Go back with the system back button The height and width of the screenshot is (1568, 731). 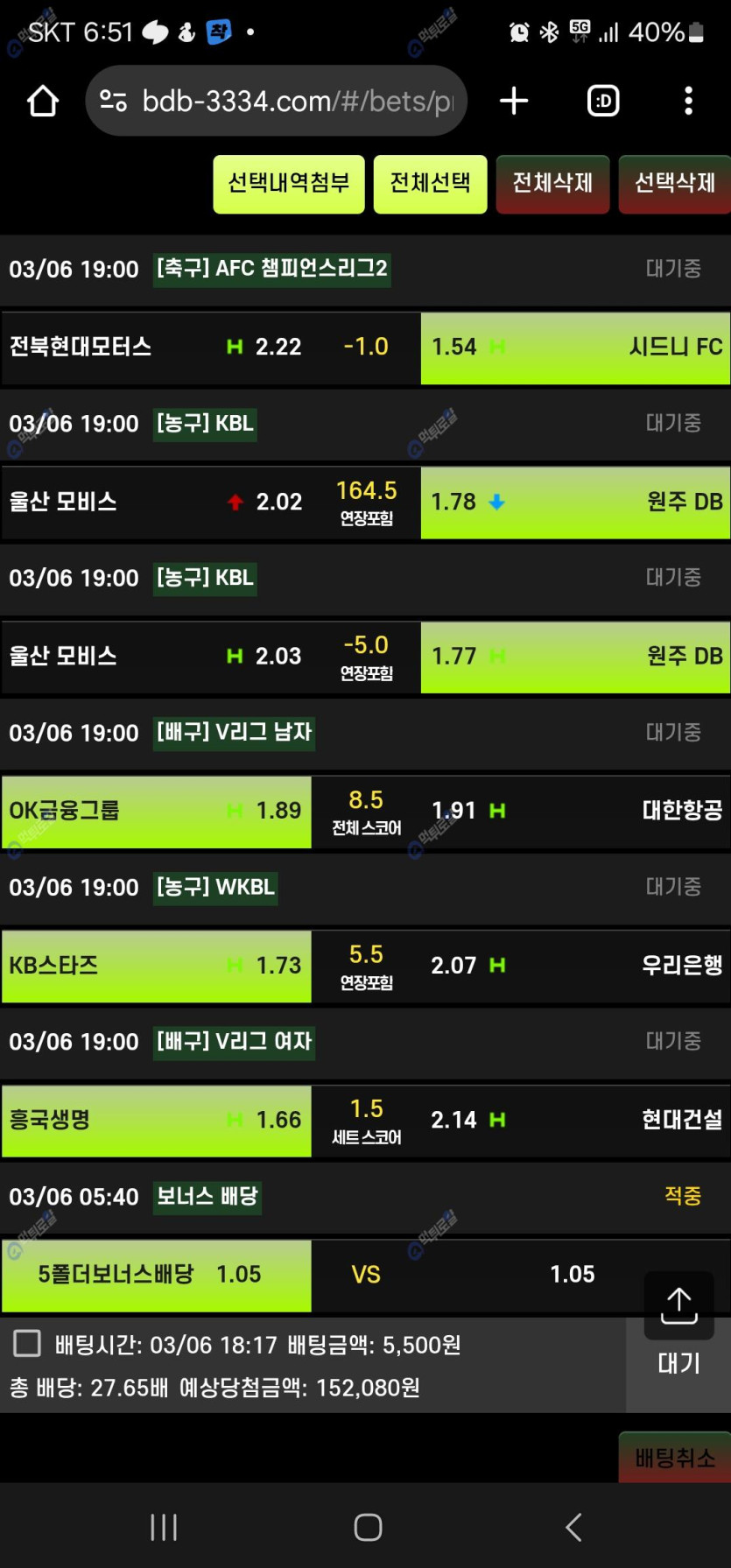tap(573, 1527)
